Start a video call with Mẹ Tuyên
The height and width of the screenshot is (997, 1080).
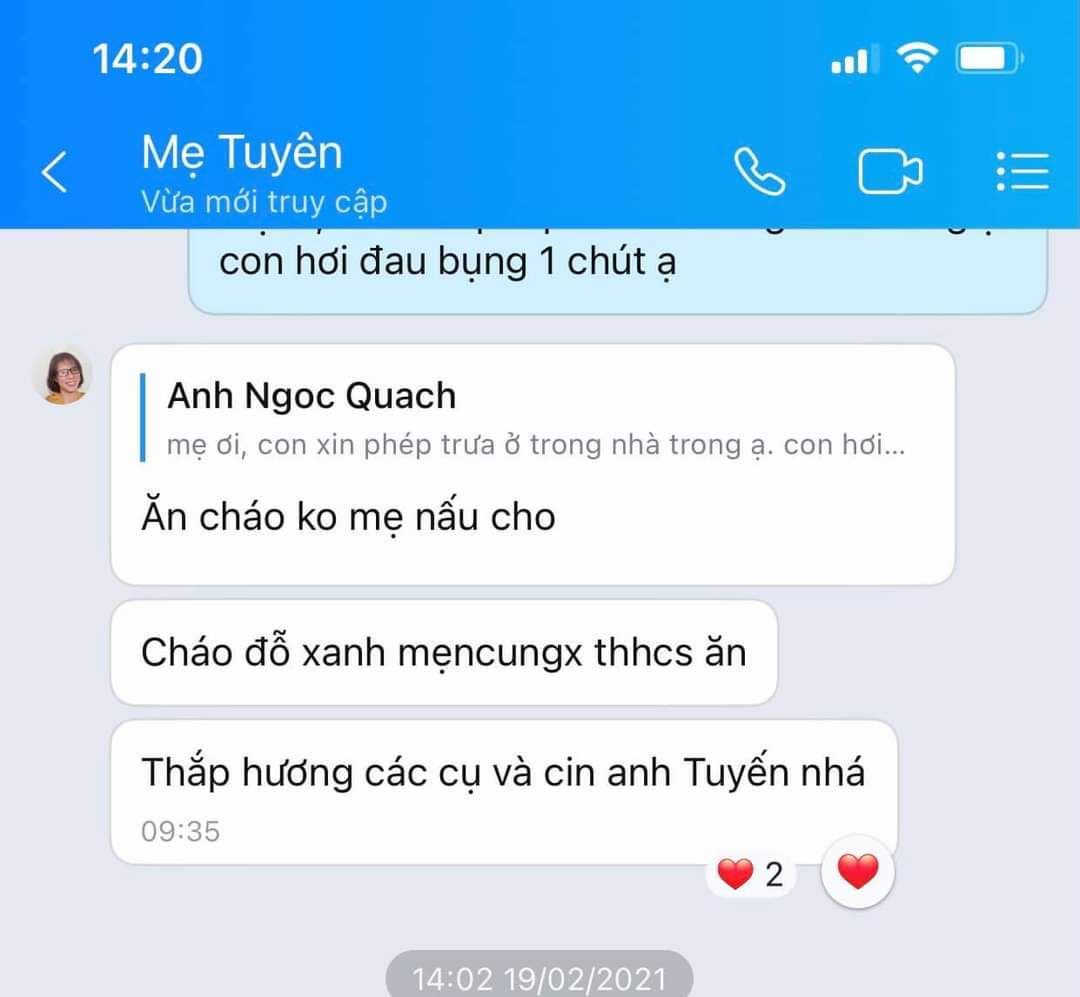[x=889, y=172]
